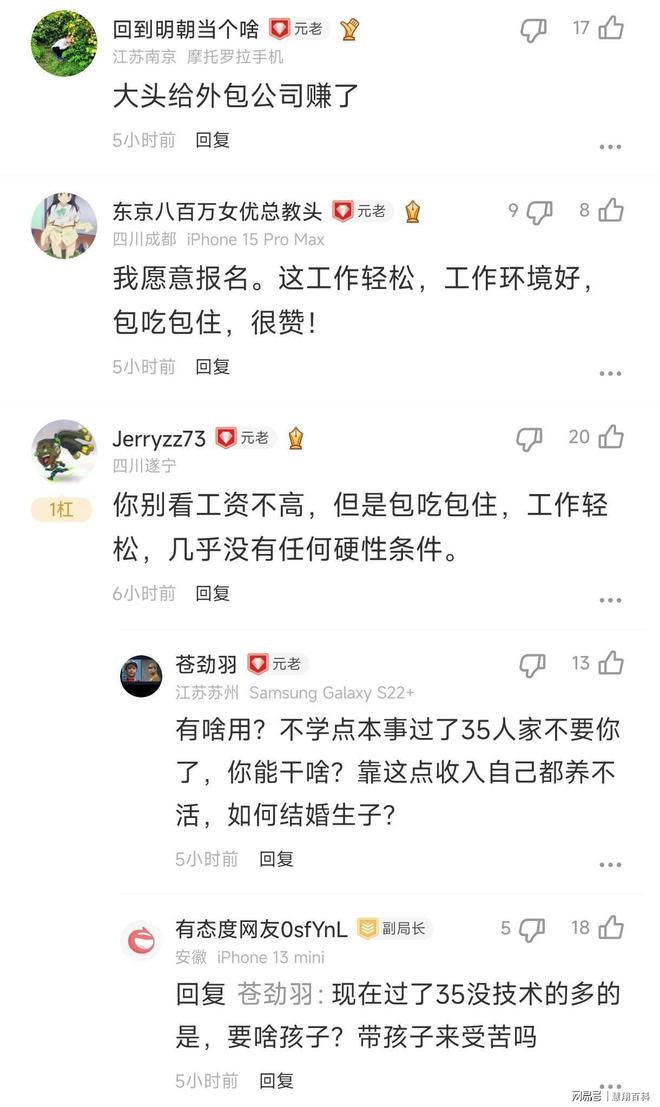Image resolution: width=660 pixels, height=1107 pixels.
Task: Open 东京八百万女优总教头's profile avatar
Action: point(64,225)
